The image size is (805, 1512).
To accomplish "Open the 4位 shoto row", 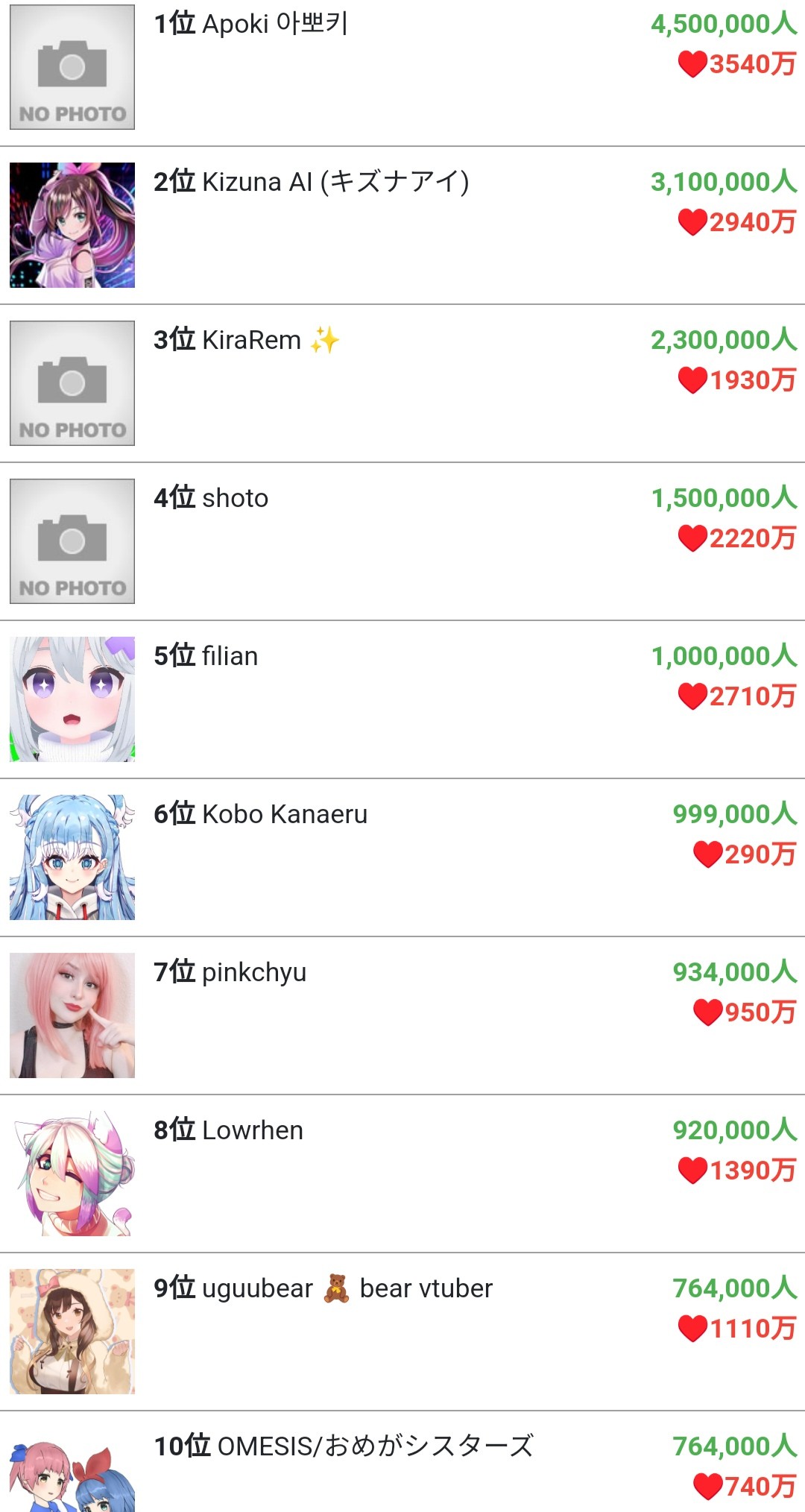I will [211, 498].
